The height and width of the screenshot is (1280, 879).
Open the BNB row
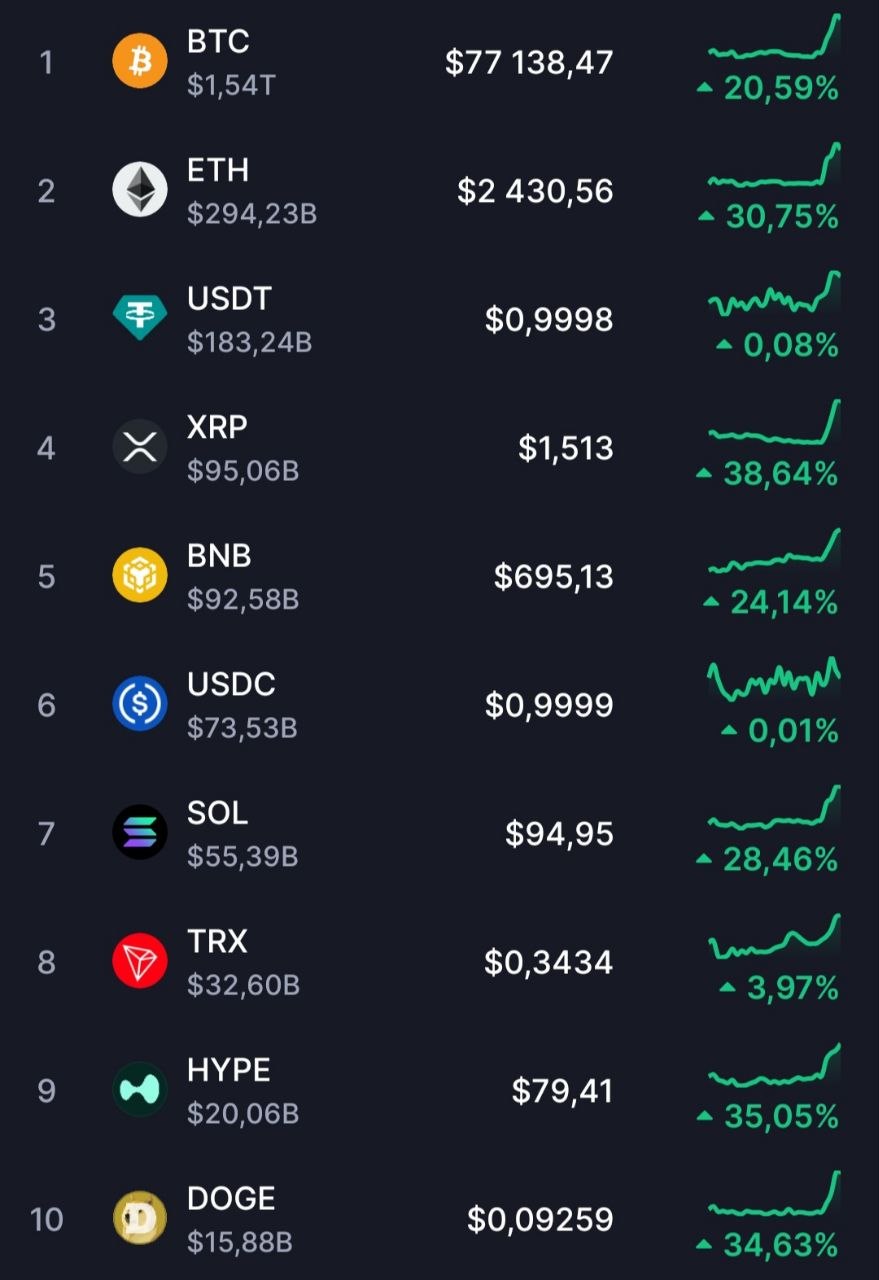click(x=439, y=576)
